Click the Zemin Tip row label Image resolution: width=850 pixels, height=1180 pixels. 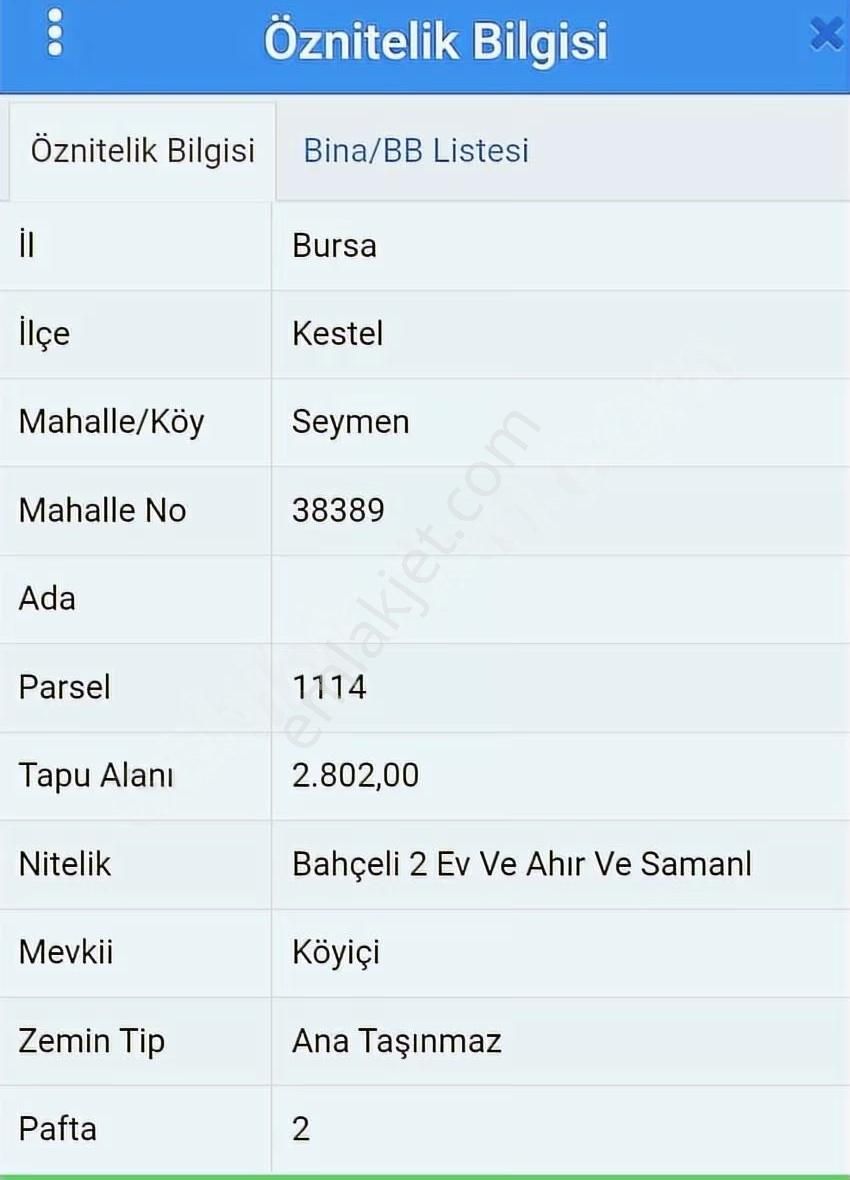click(x=91, y=1040)
